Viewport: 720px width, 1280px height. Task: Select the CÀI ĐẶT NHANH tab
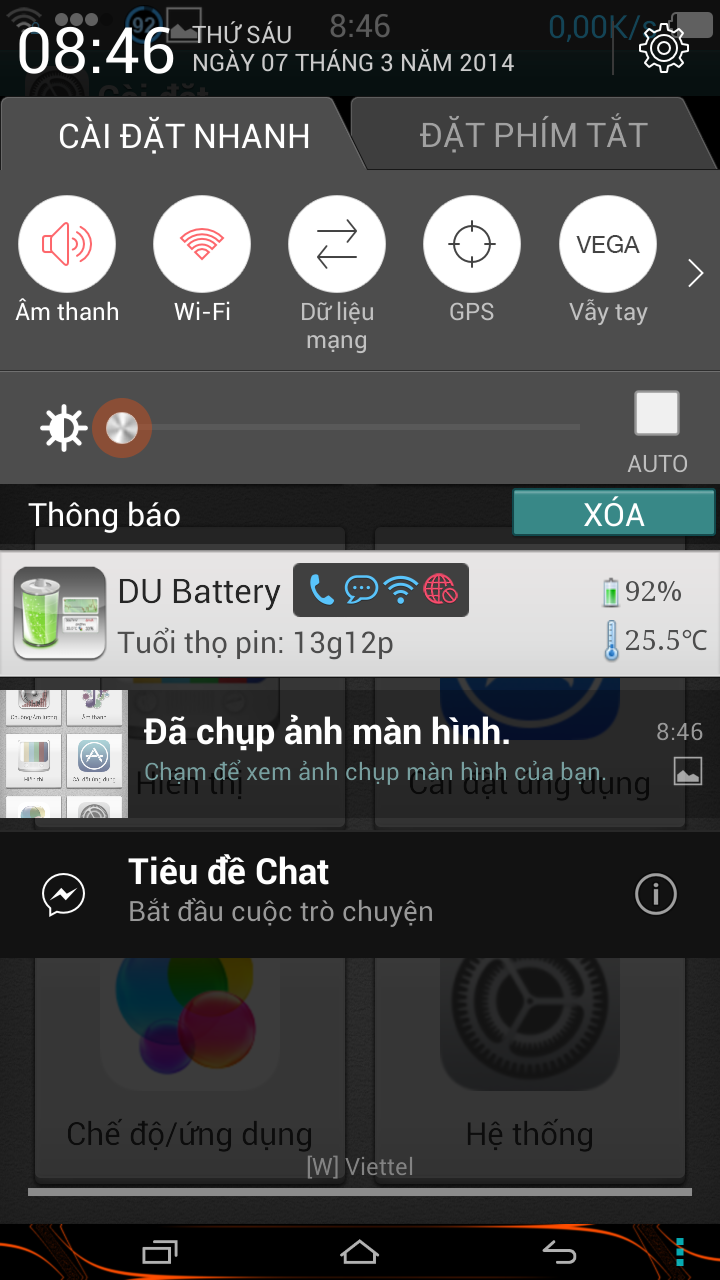[184, 136]
